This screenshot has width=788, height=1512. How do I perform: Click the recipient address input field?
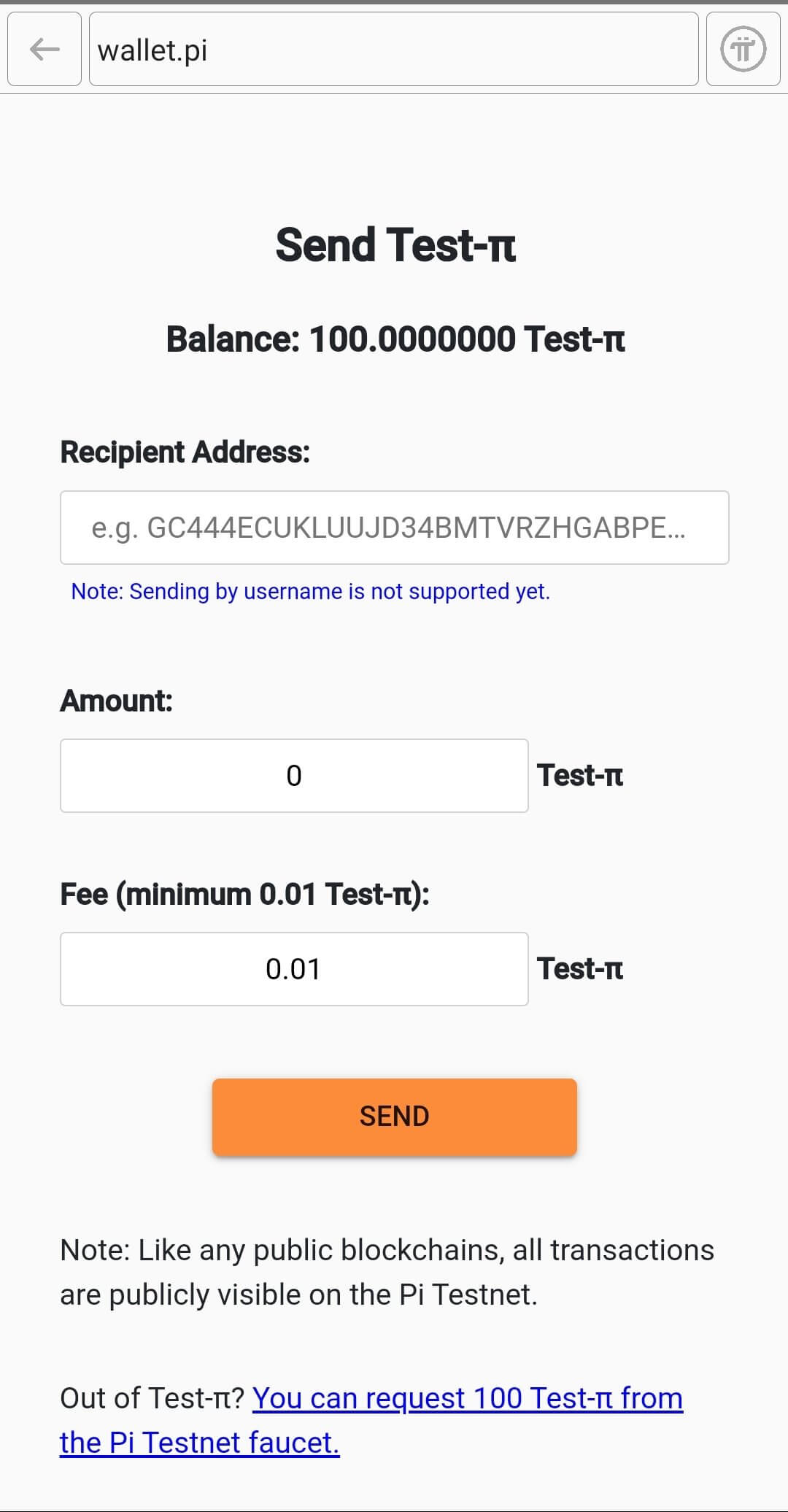(x=394, y=528)
